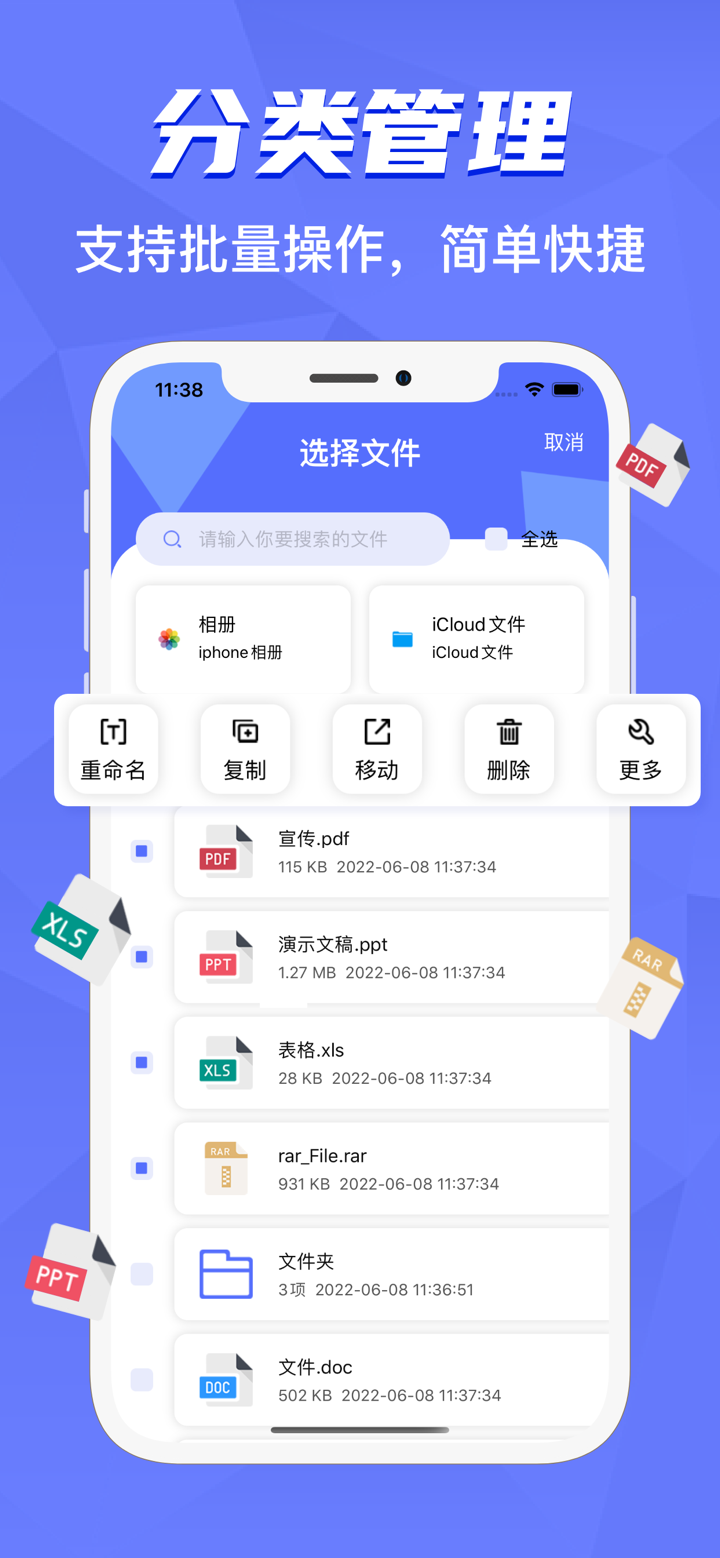This screenshot has width=720, height=1558.
Task: Check the checkbox beside 演示文稿.ppt
Action: (140, 957)
